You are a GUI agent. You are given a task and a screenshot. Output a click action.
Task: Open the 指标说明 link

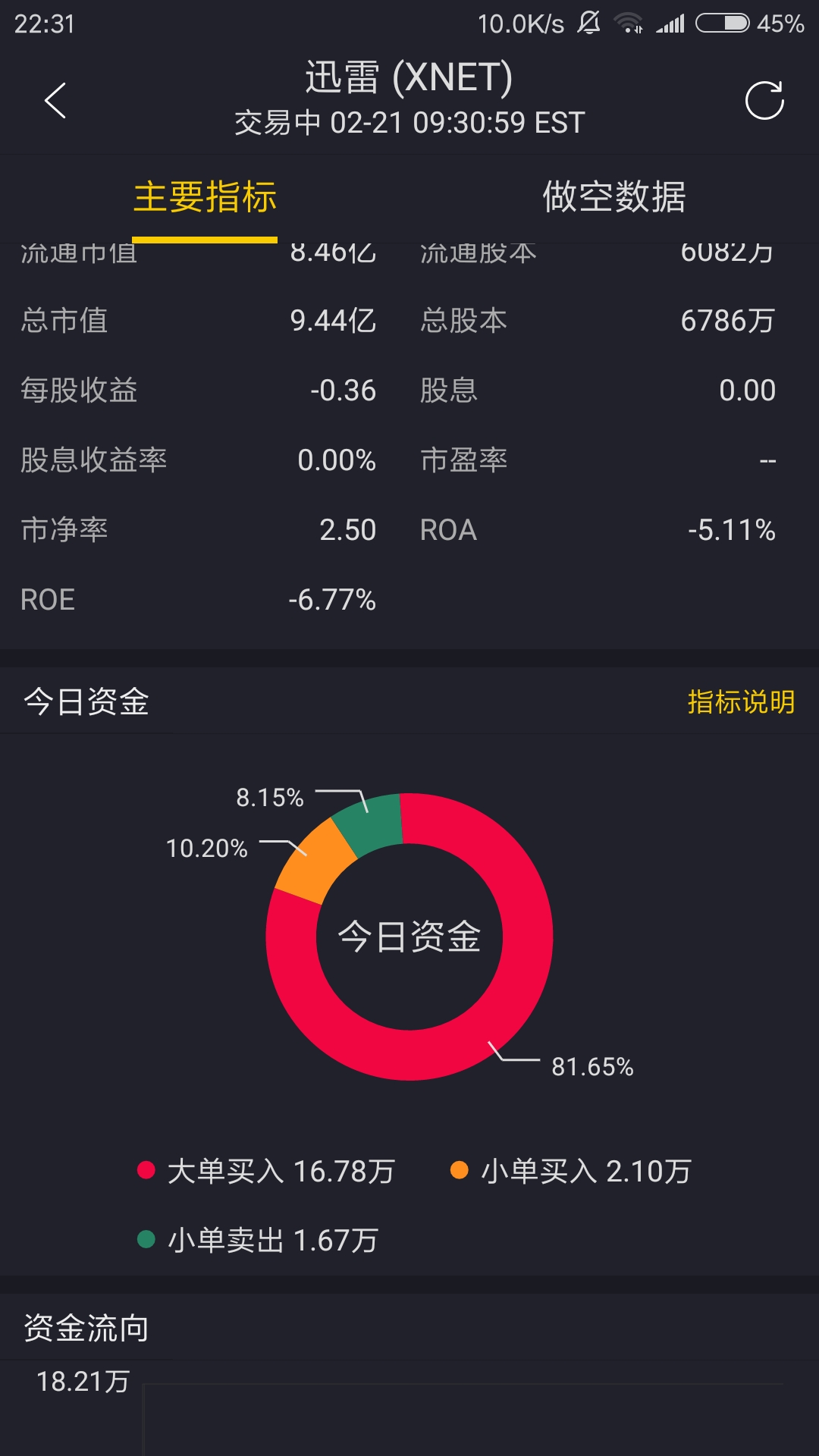tap(741, 702)
